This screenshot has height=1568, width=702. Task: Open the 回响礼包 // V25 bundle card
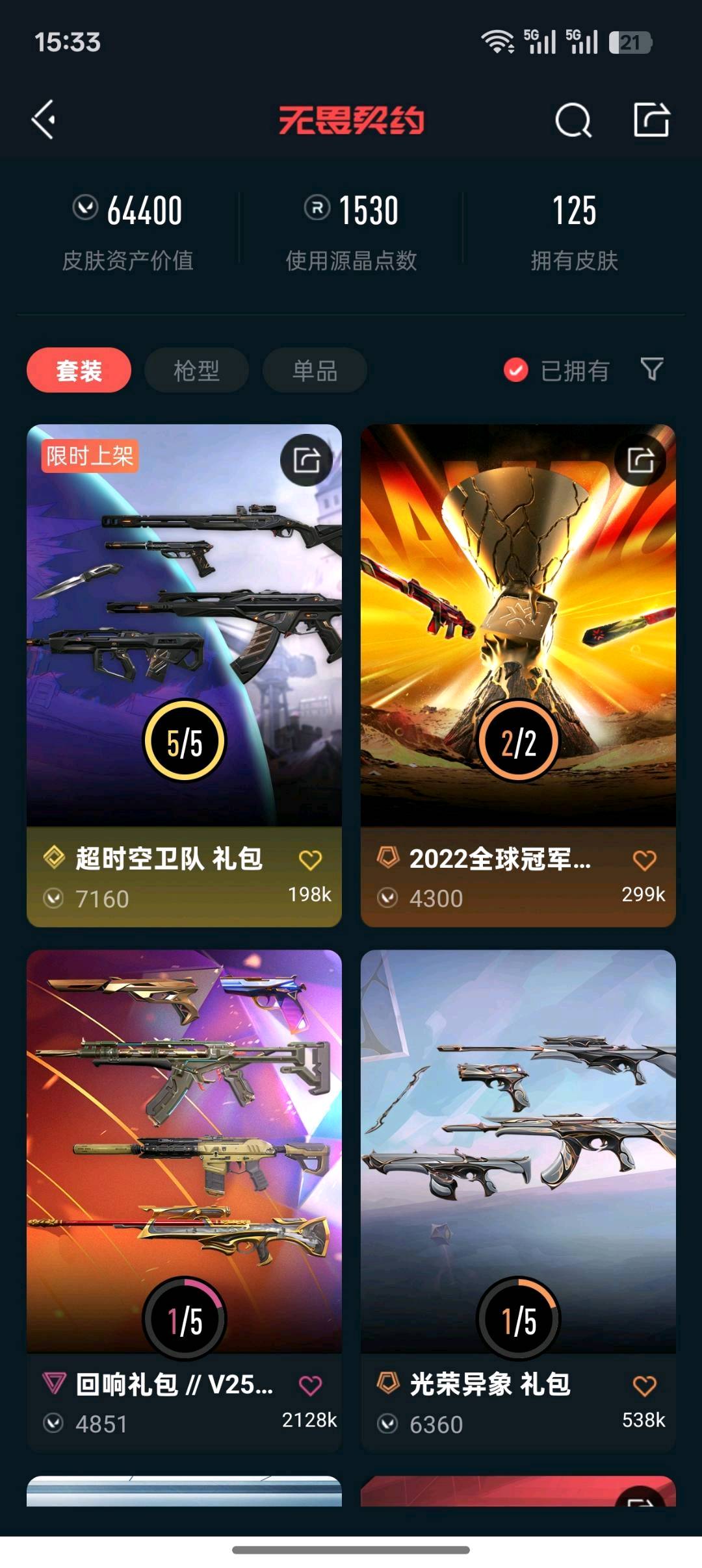tap(184, 1150)
